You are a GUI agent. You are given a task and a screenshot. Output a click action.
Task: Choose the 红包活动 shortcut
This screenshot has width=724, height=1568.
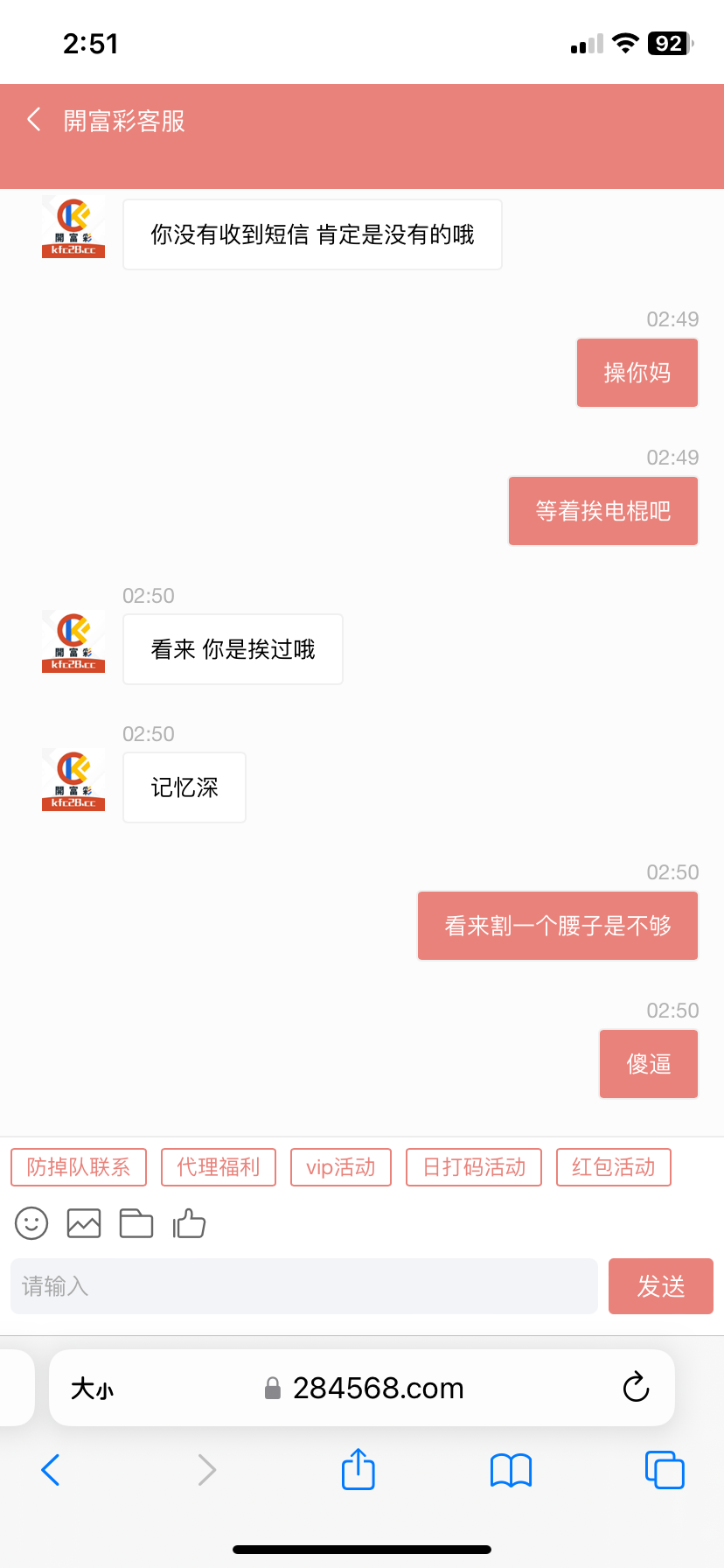pyautogui.click(x=613, y=1166)
